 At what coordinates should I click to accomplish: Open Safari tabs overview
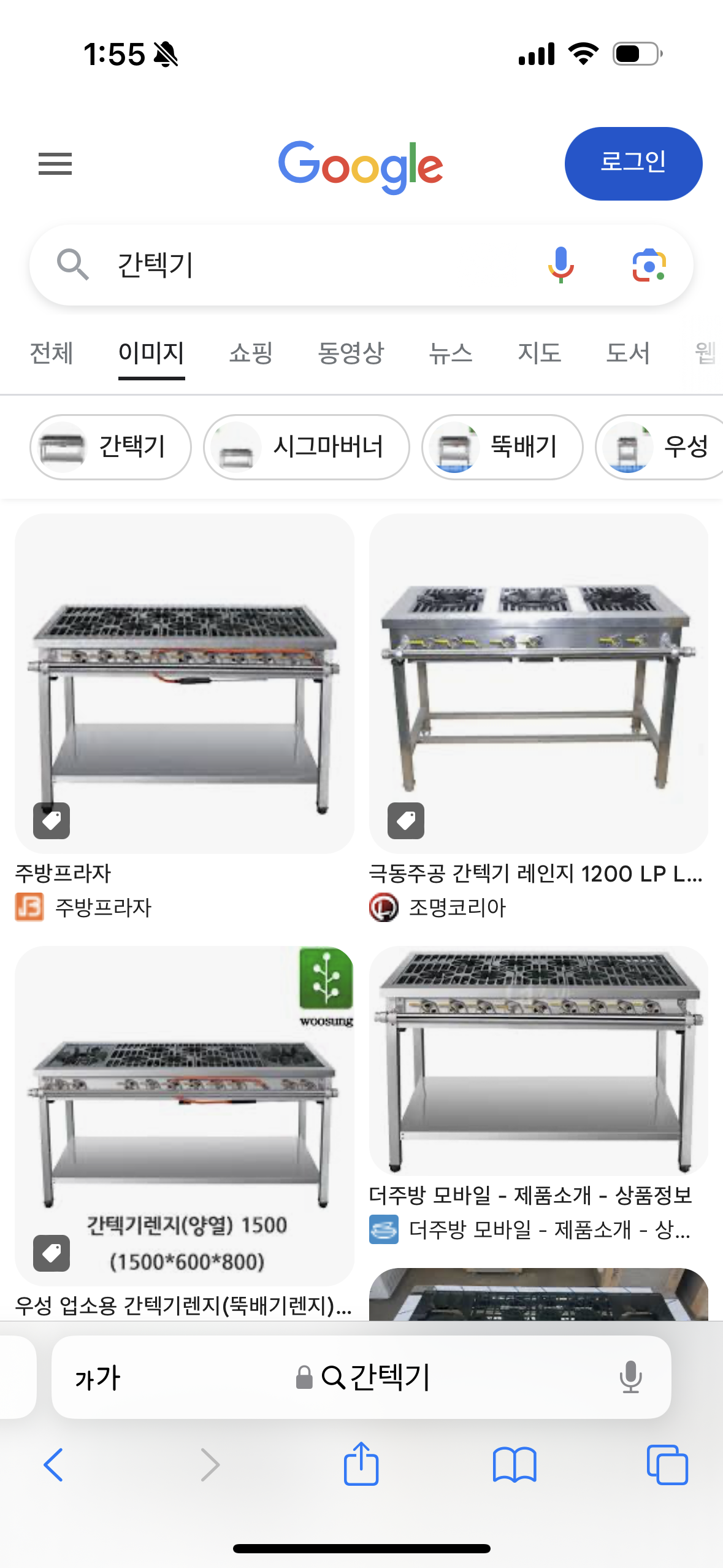pyautogui.click(x=667, y=1464)
